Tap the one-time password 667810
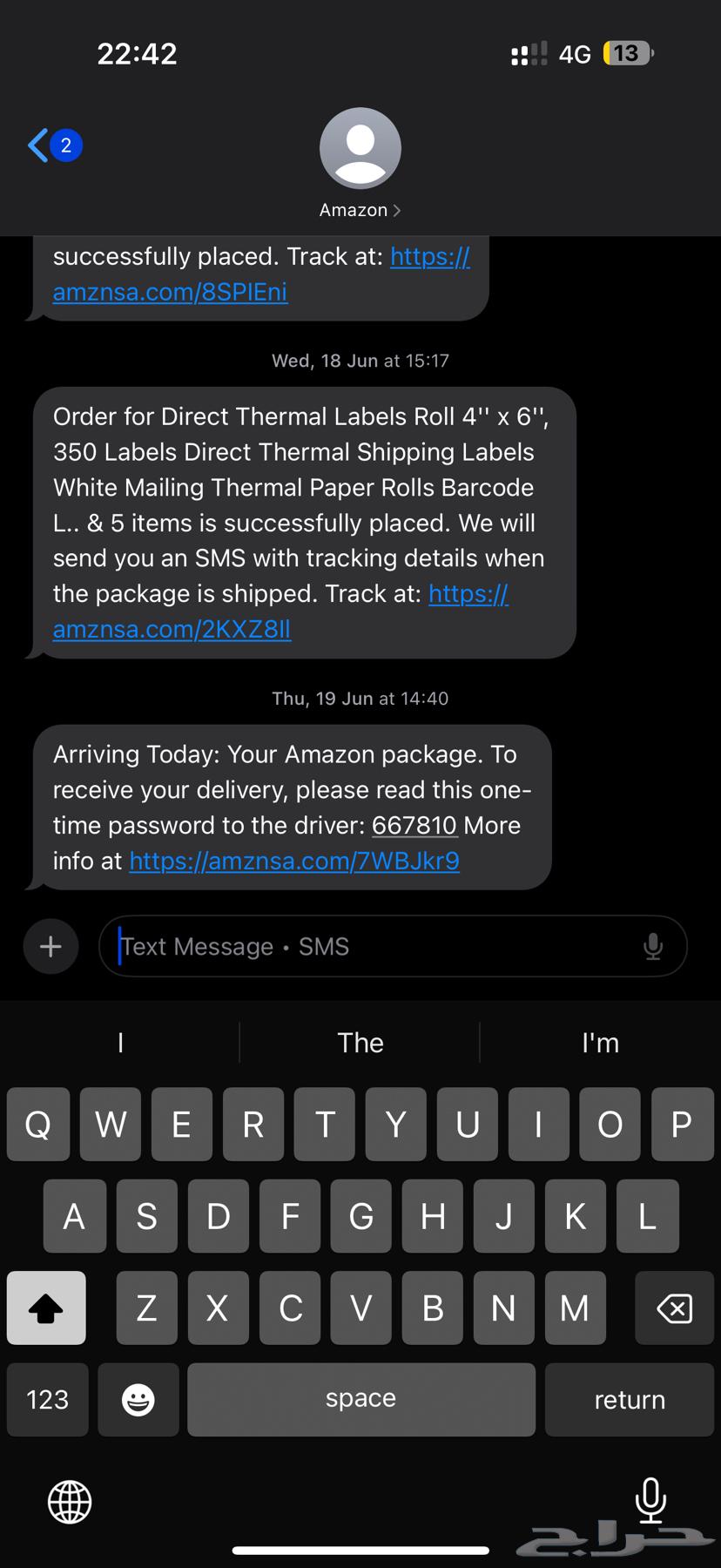 click(x=414, y=826)
